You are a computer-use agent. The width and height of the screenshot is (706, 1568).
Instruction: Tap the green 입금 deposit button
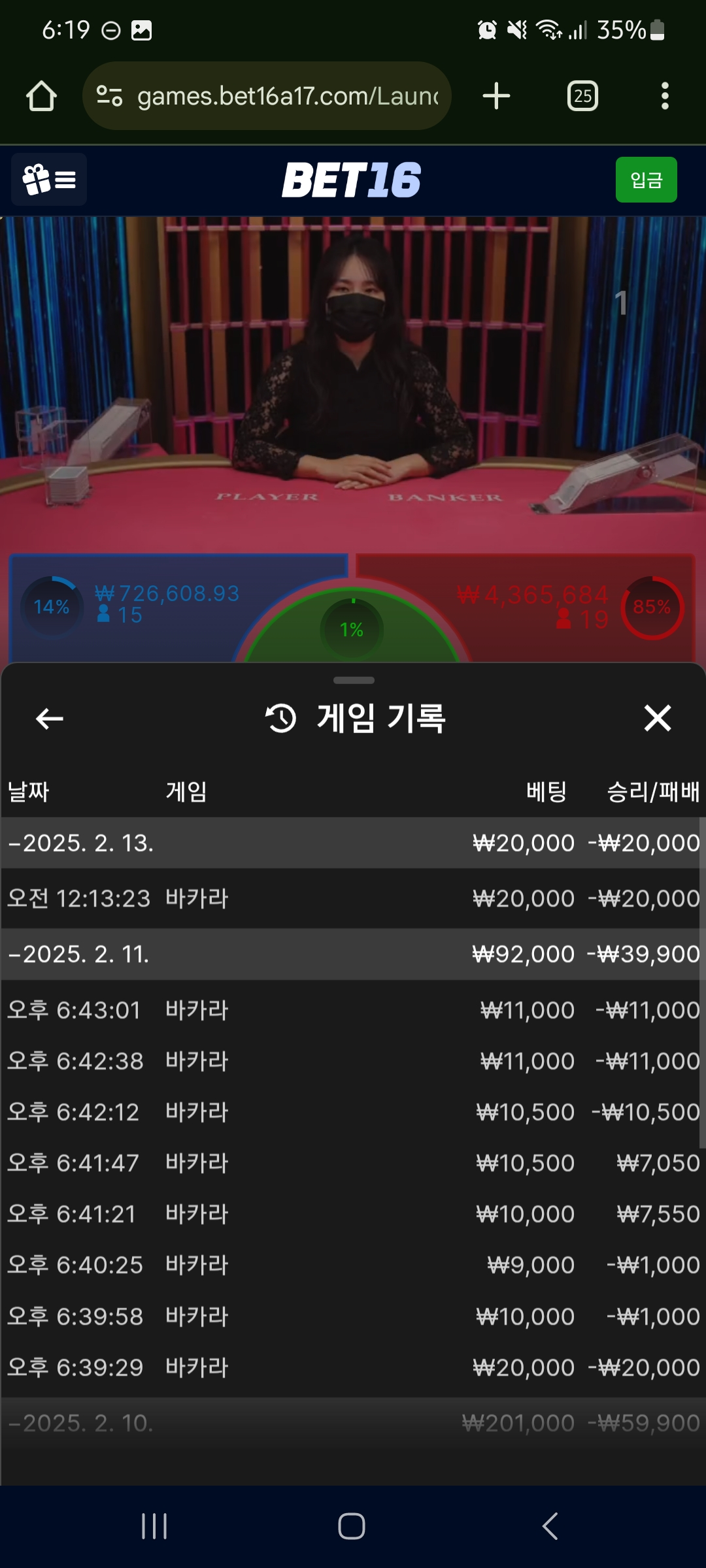pyautogui.click(x=646, y=180)
